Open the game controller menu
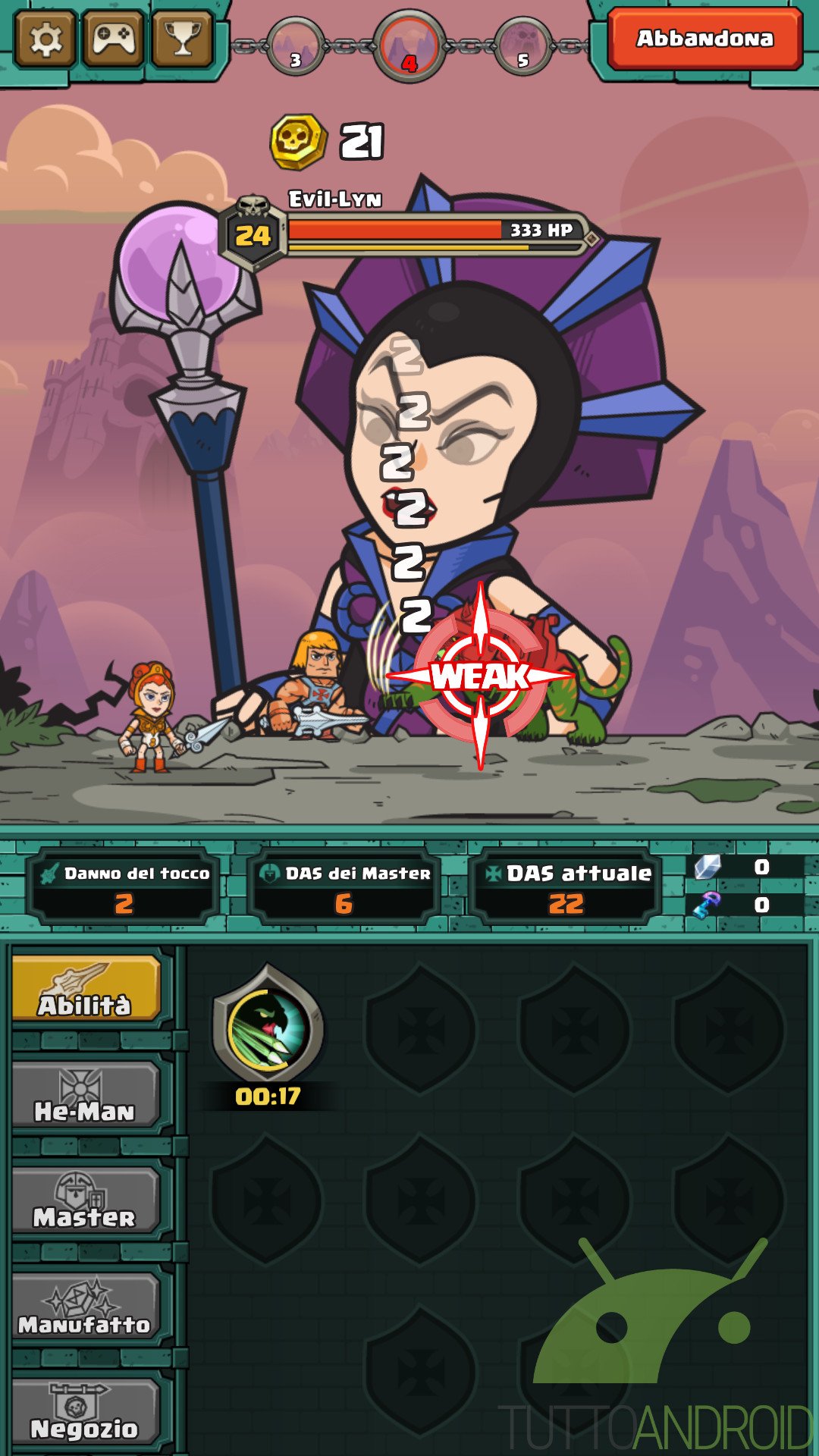This screenshot has height=1456, width=819. point(113,38)
